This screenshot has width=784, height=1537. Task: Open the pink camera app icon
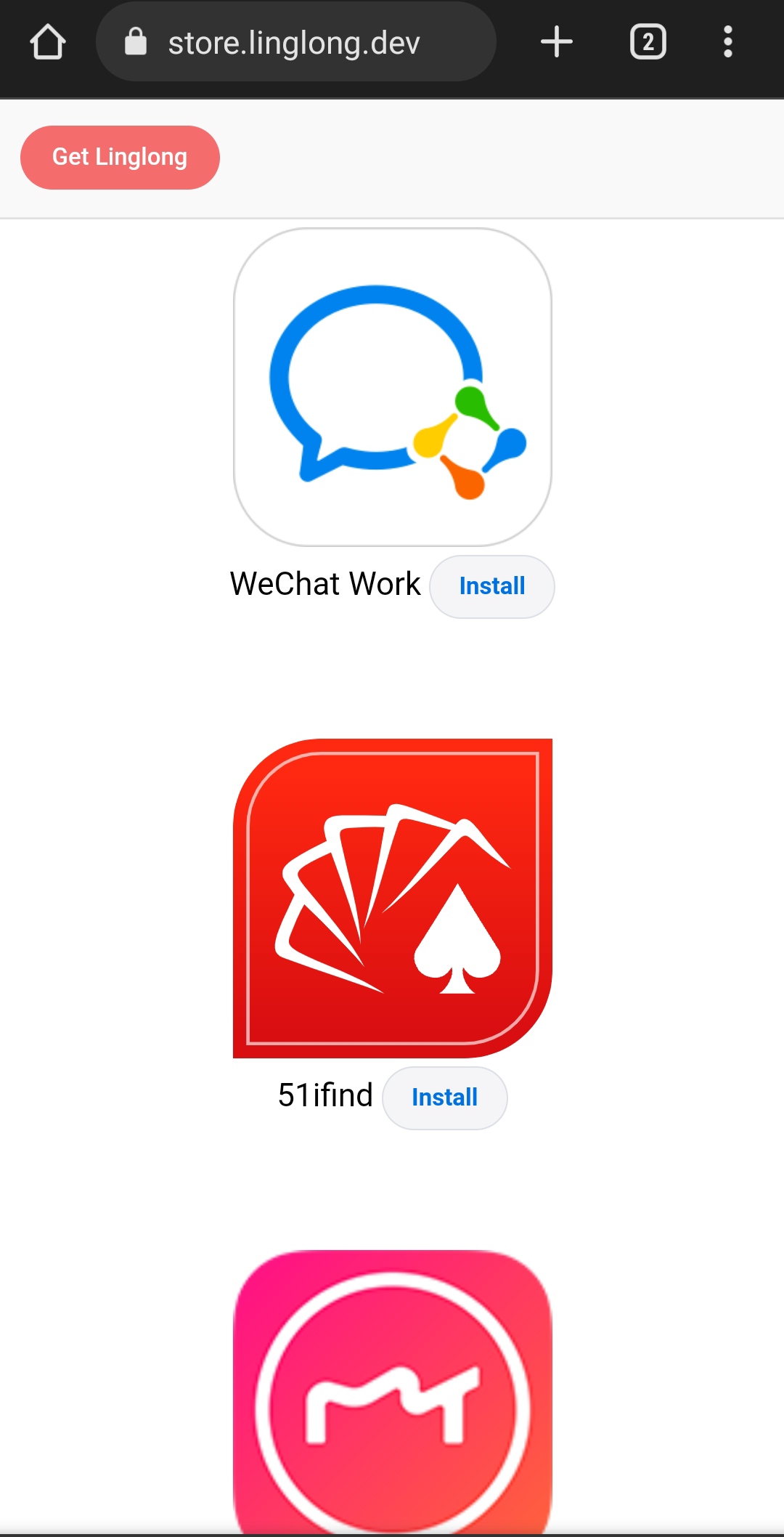pos(392,1391)
